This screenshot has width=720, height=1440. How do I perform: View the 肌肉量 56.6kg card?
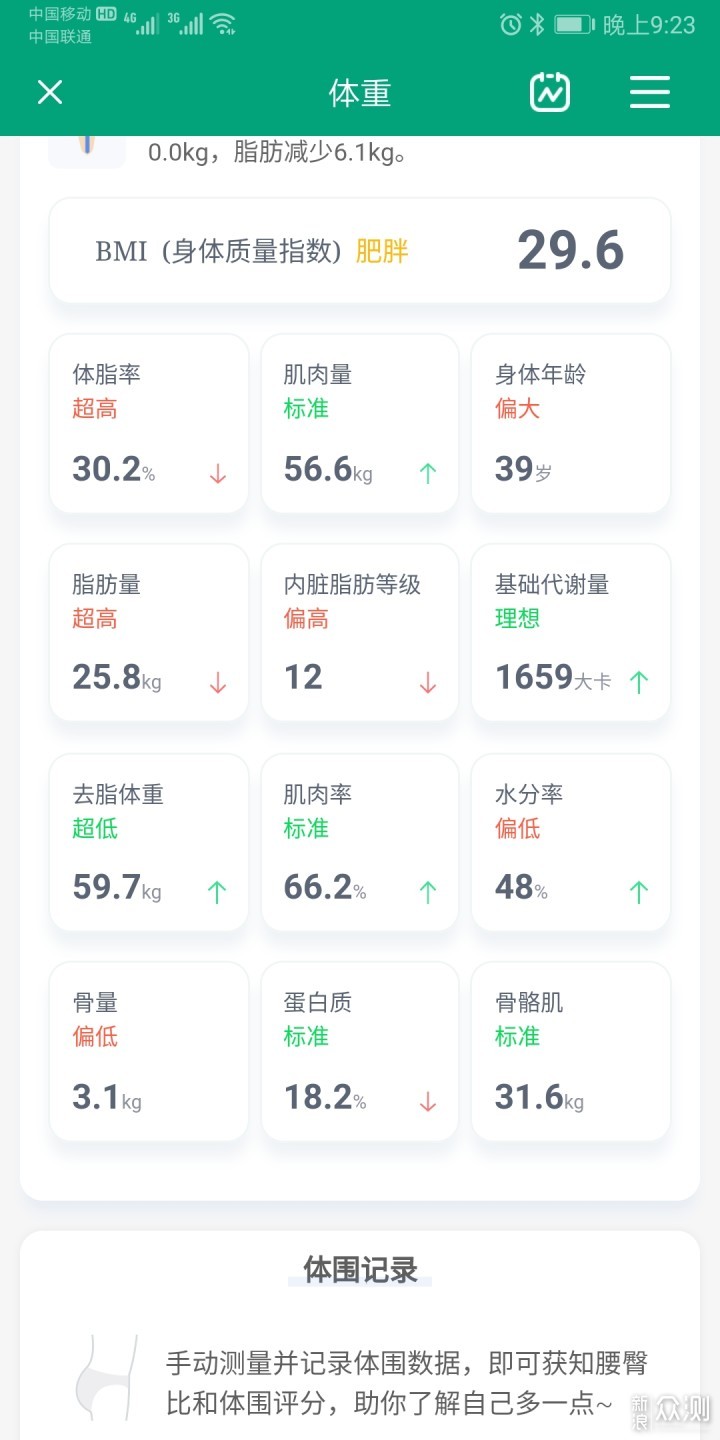360,424
